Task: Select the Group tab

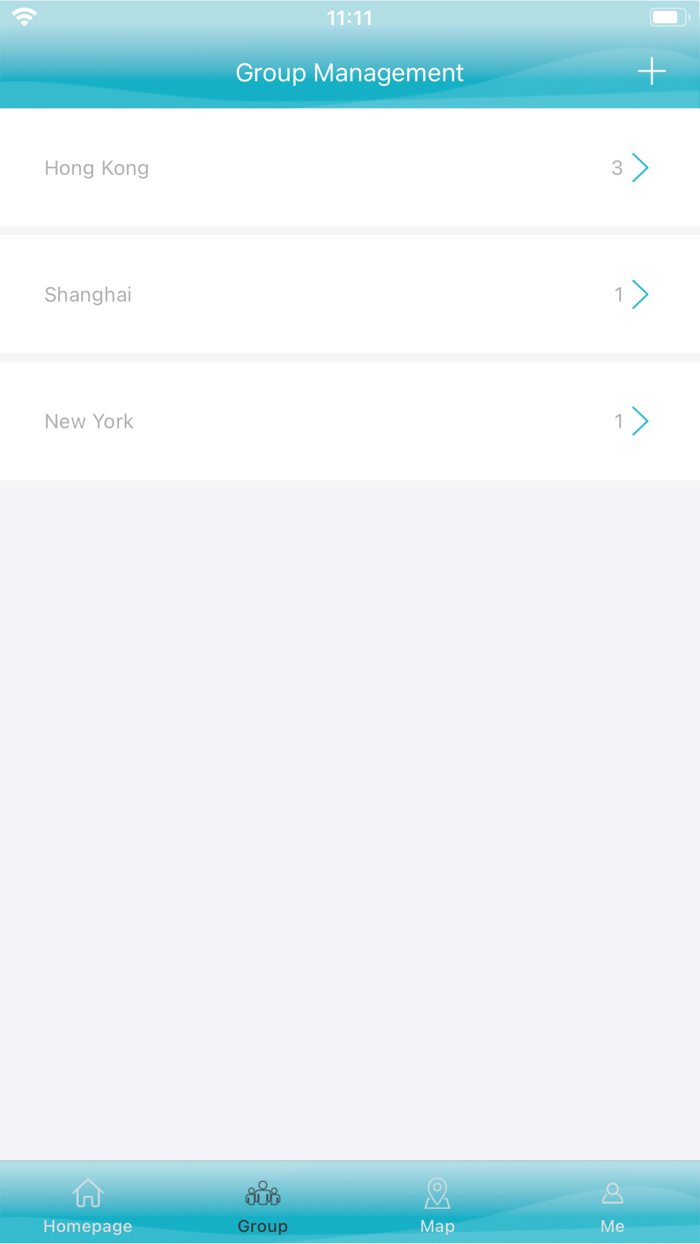Action: coord(263,1205)
